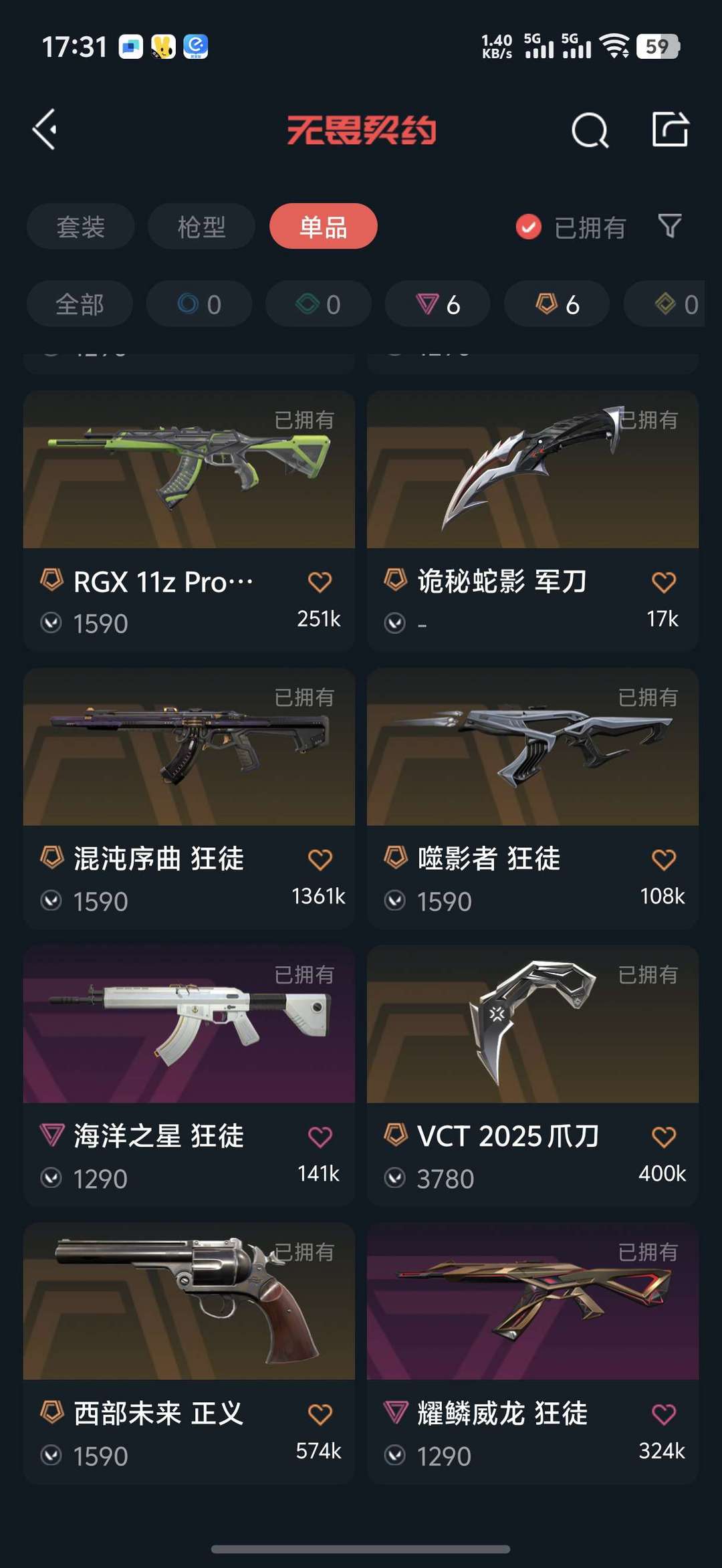722x1568 pixels.
Task: Select the 单品 tab
Action: [x=323, y=227]
